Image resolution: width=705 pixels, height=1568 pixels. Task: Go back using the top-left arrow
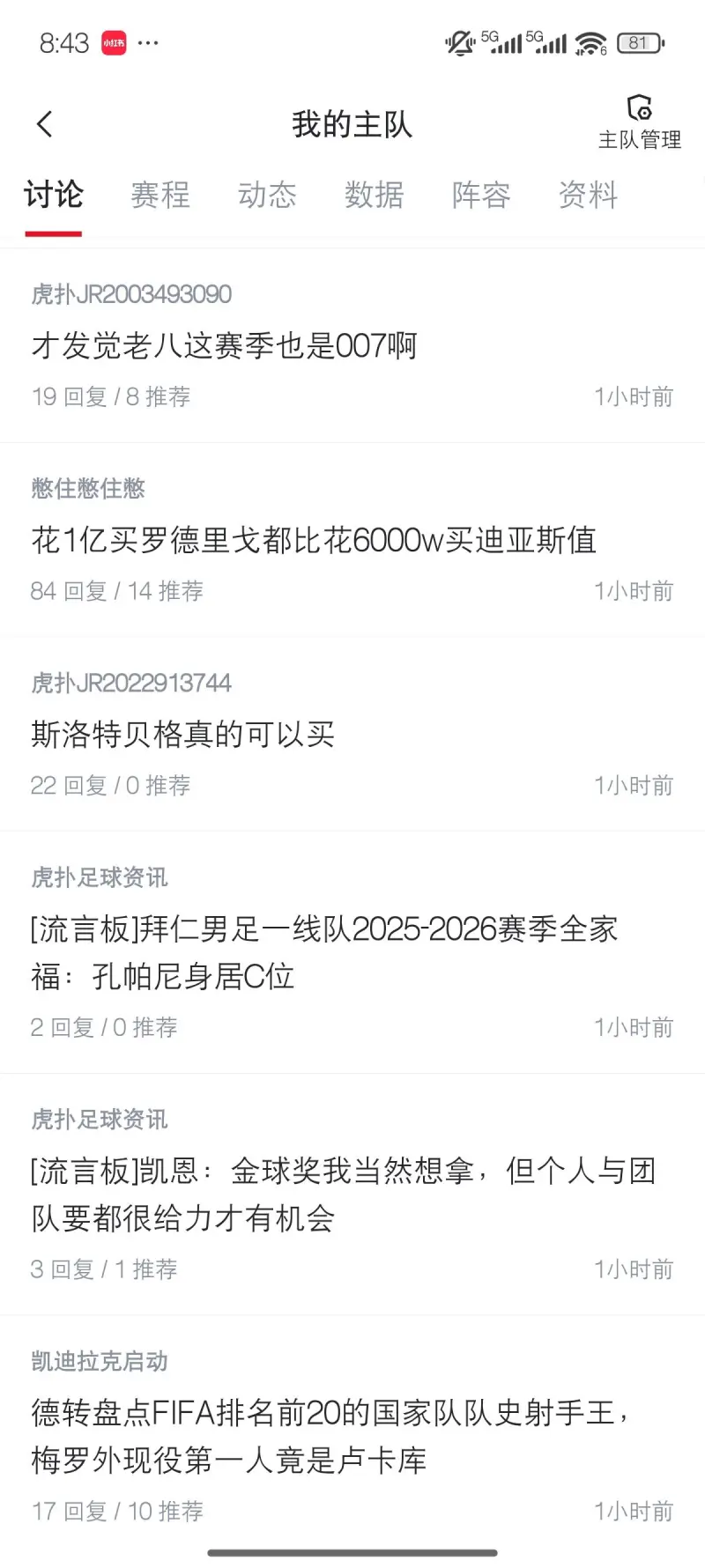(45, 124)
